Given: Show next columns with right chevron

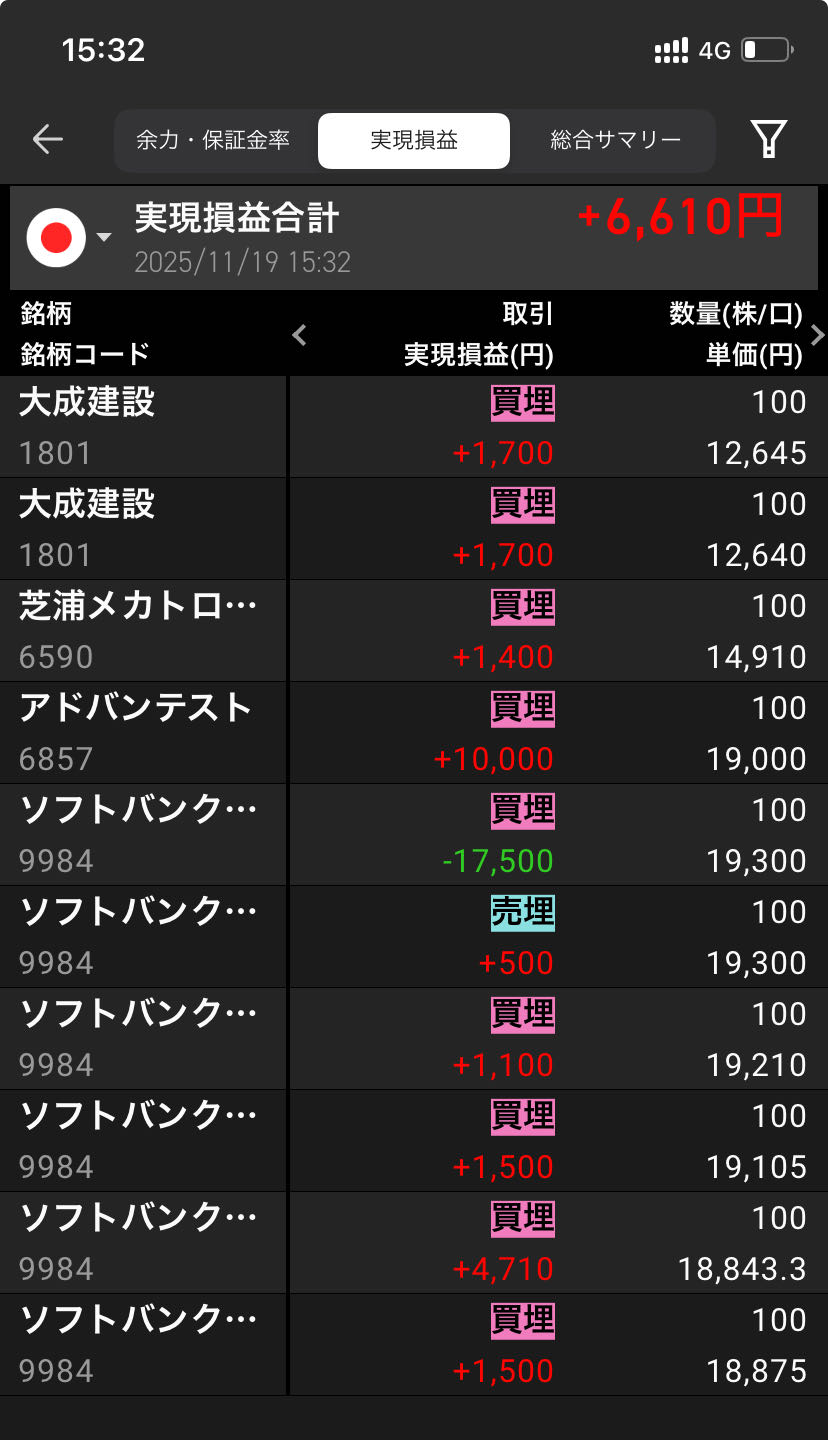Looking at the screenshot, I should coord(817,335).
